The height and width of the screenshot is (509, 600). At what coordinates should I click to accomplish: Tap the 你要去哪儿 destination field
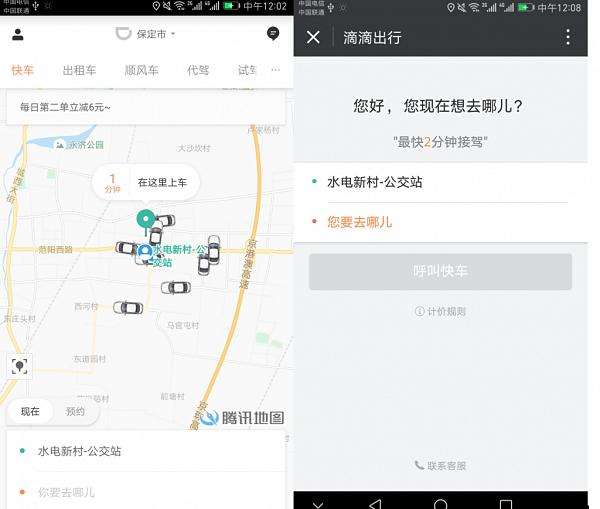click(66, 492)
